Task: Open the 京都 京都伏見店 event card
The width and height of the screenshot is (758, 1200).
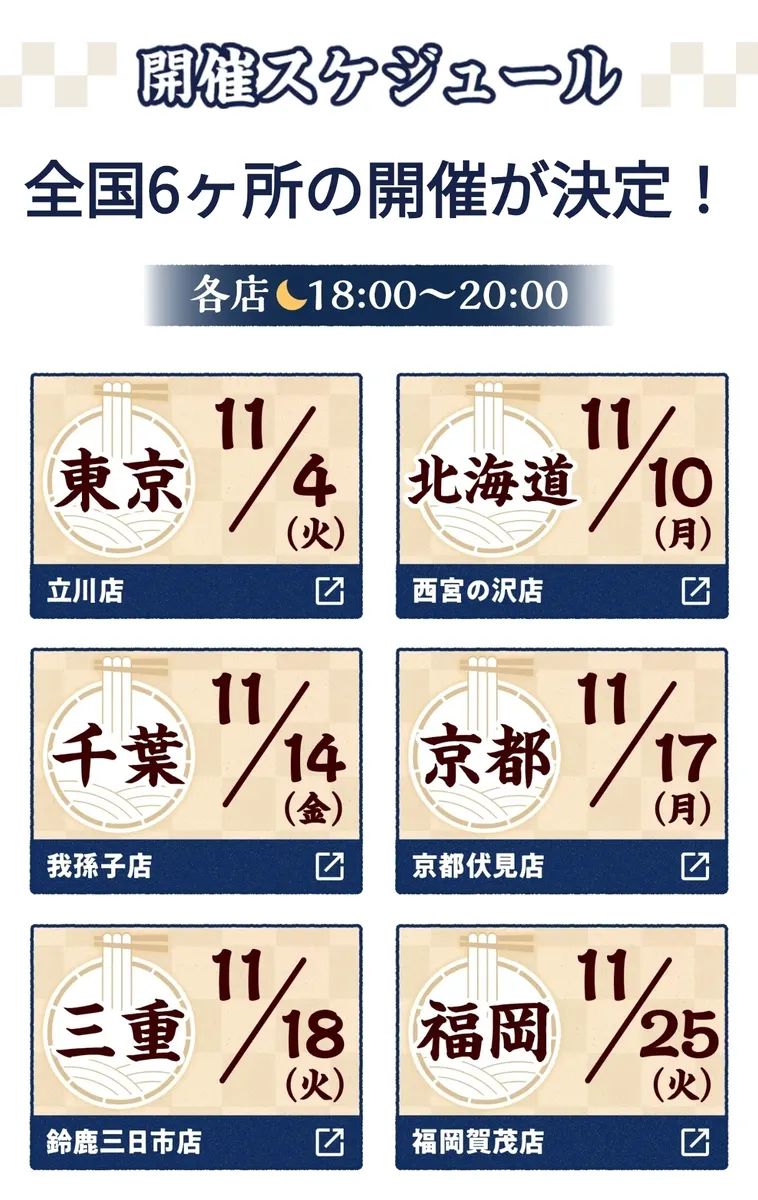Action: pyautogui.click(x=562, y=770)
